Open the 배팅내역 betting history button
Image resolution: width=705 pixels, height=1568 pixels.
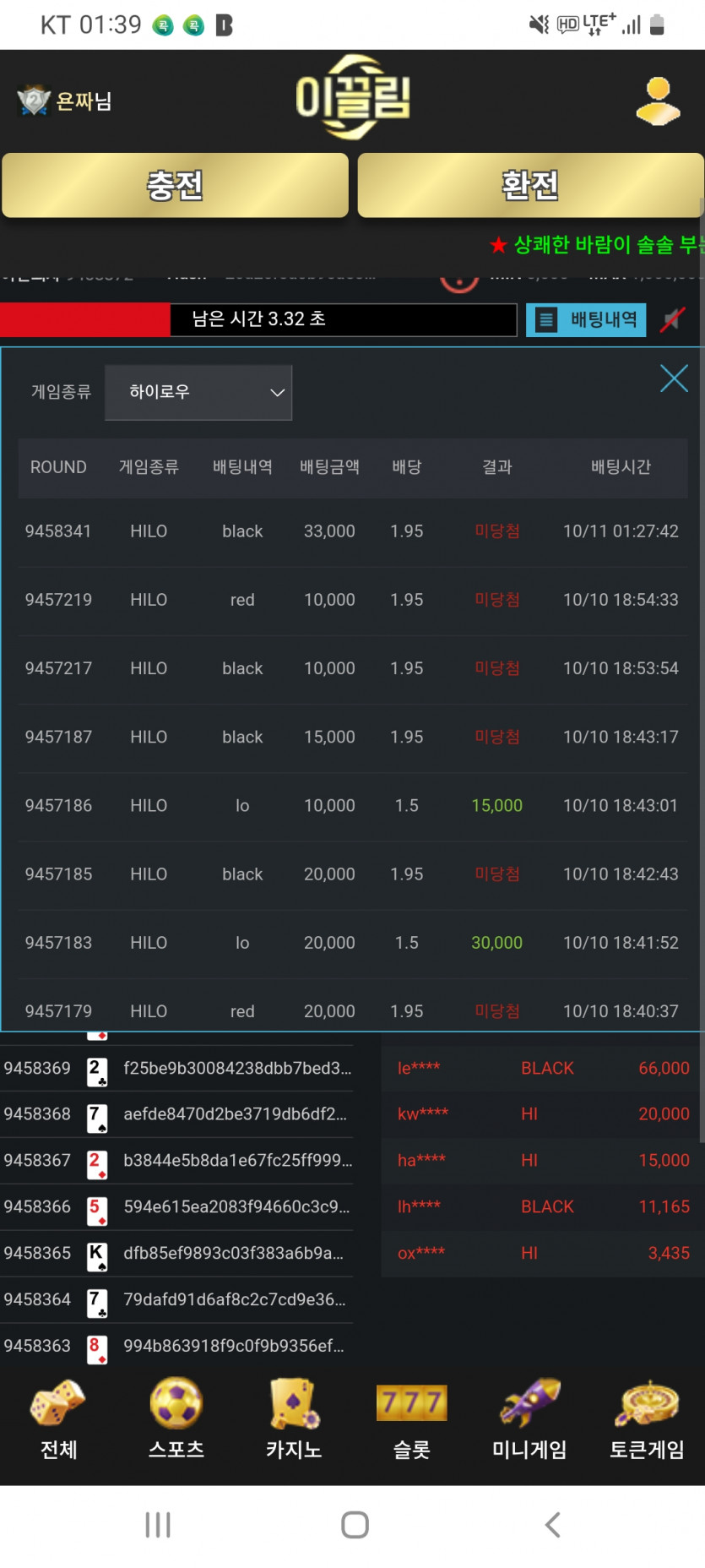[x=586, y=320]
